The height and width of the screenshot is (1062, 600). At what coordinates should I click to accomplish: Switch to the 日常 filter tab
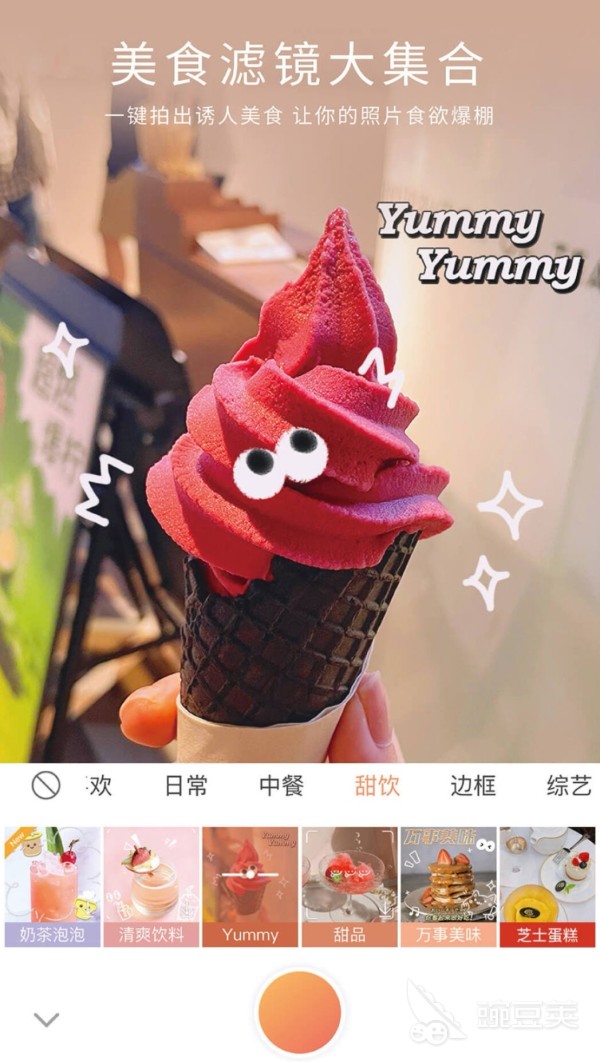186,786
